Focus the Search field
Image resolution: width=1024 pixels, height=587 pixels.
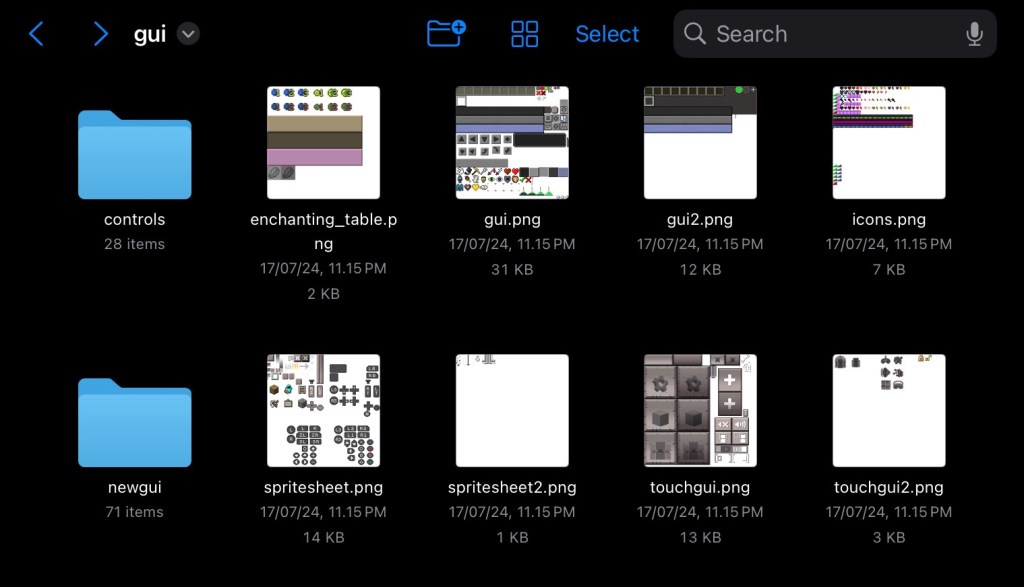tap(820, 34)
